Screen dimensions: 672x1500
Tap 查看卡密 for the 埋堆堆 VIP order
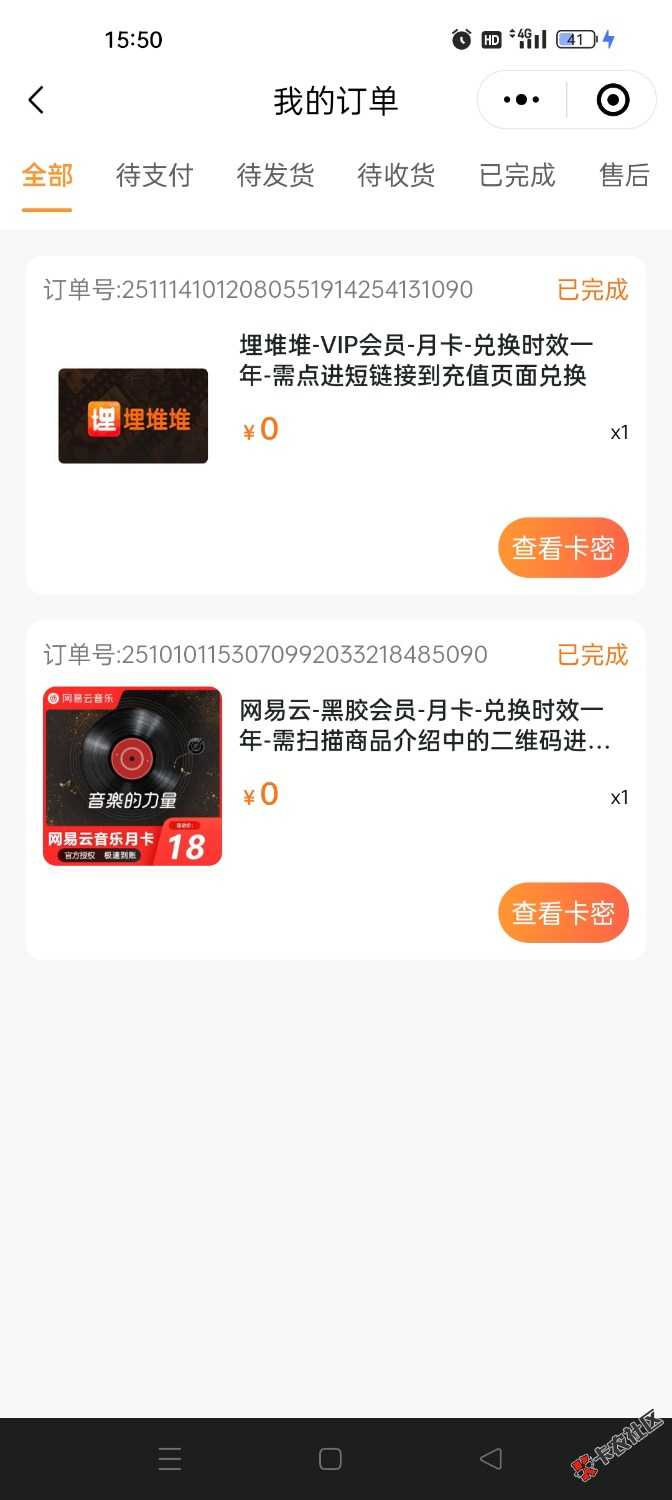563,548
